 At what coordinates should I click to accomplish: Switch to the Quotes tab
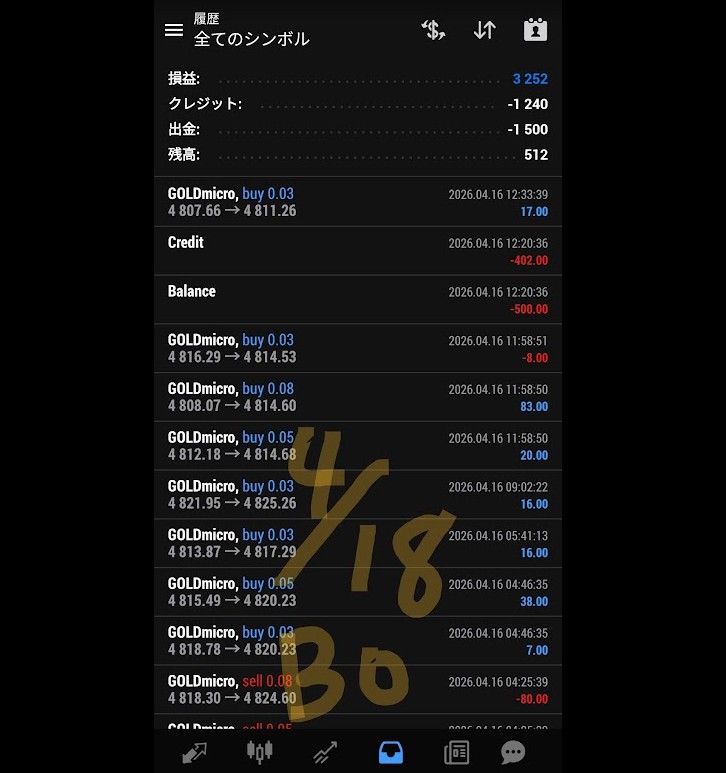pyautogui.click(x=195, y=752)
